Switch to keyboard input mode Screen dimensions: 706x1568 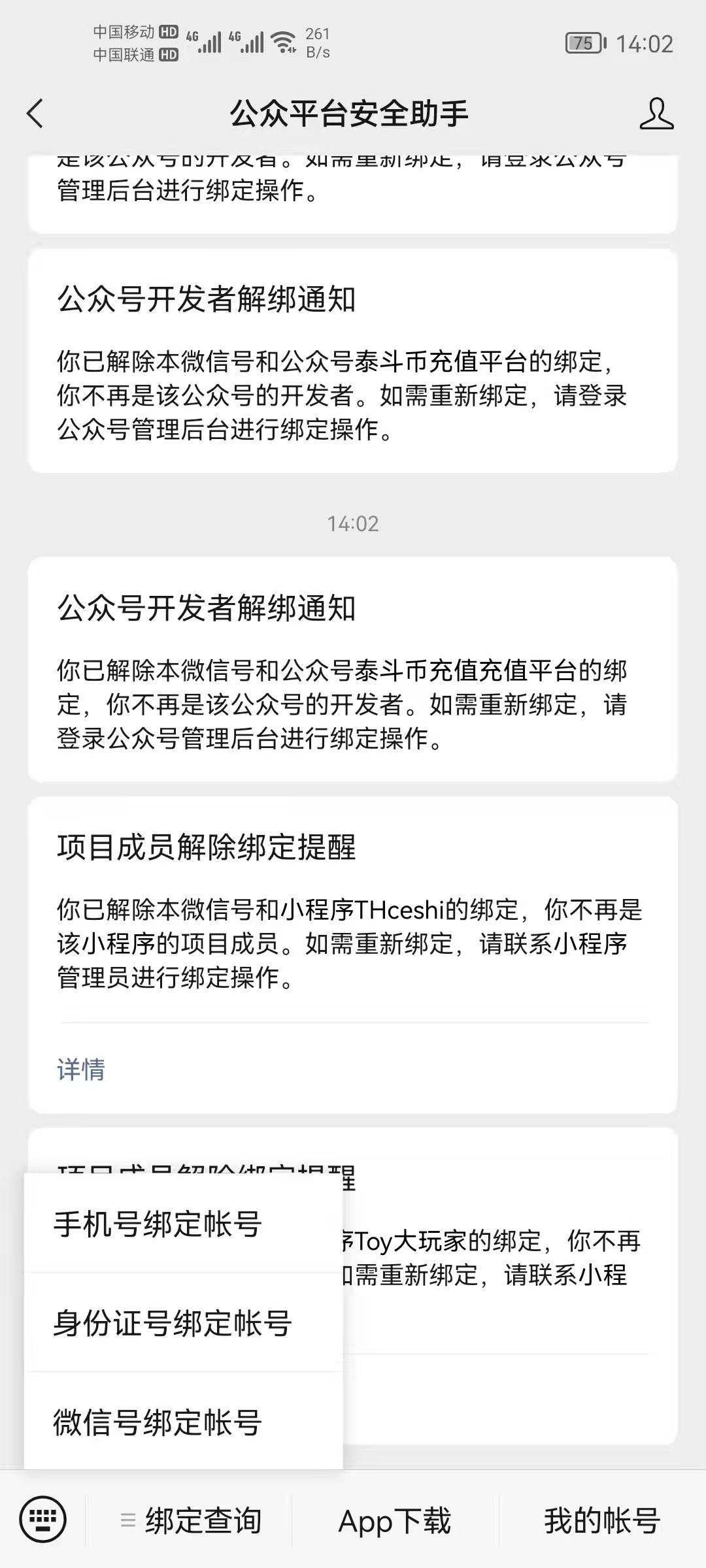43,1519
